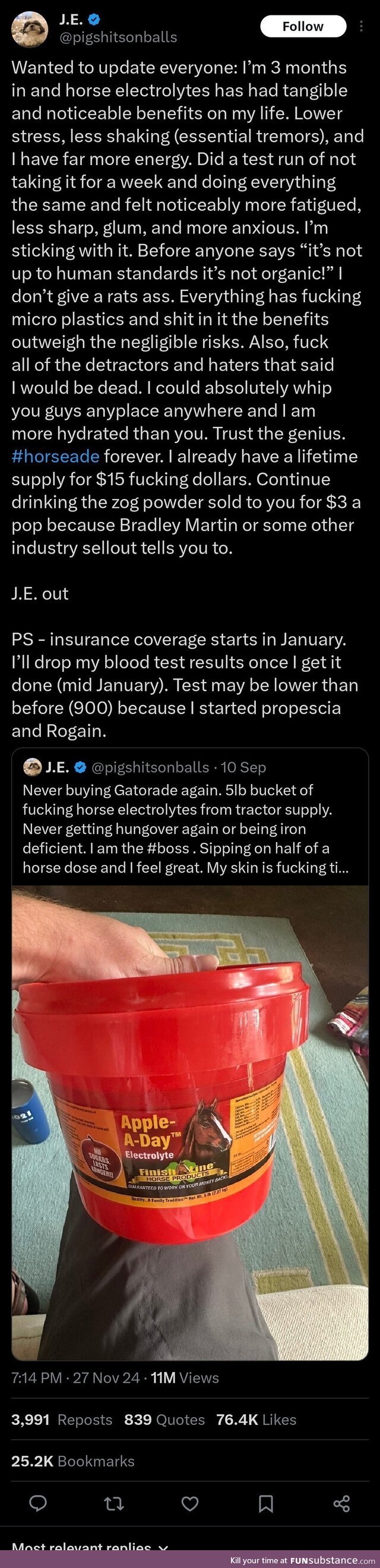Screen dimensions: 380x1568
Task: View the 3,991 Reposts list
Action: point(62,1420)
